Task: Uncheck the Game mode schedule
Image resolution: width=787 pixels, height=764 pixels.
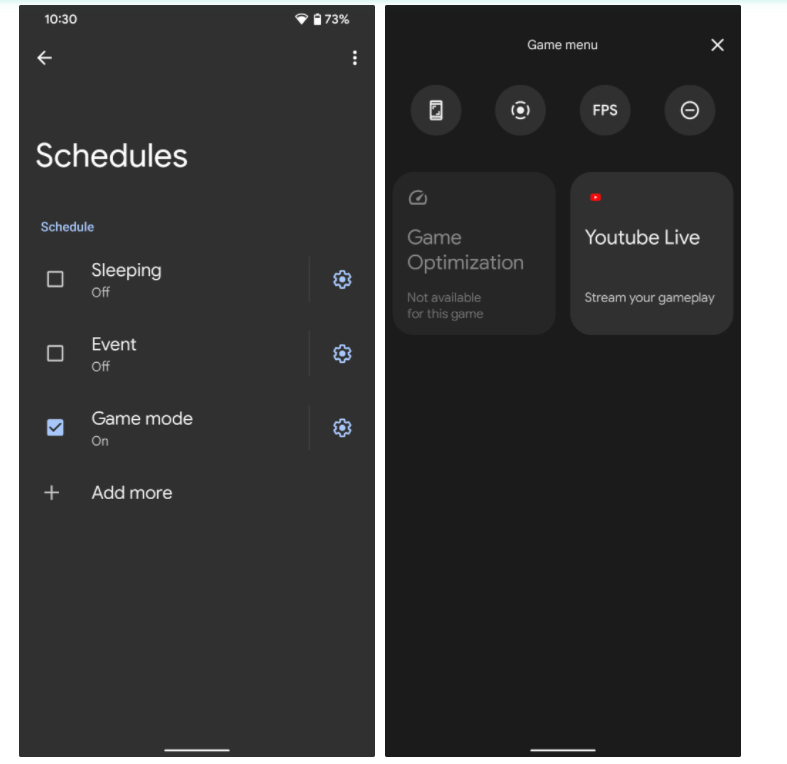Action: pyautogui.click(x=56, y=427)
